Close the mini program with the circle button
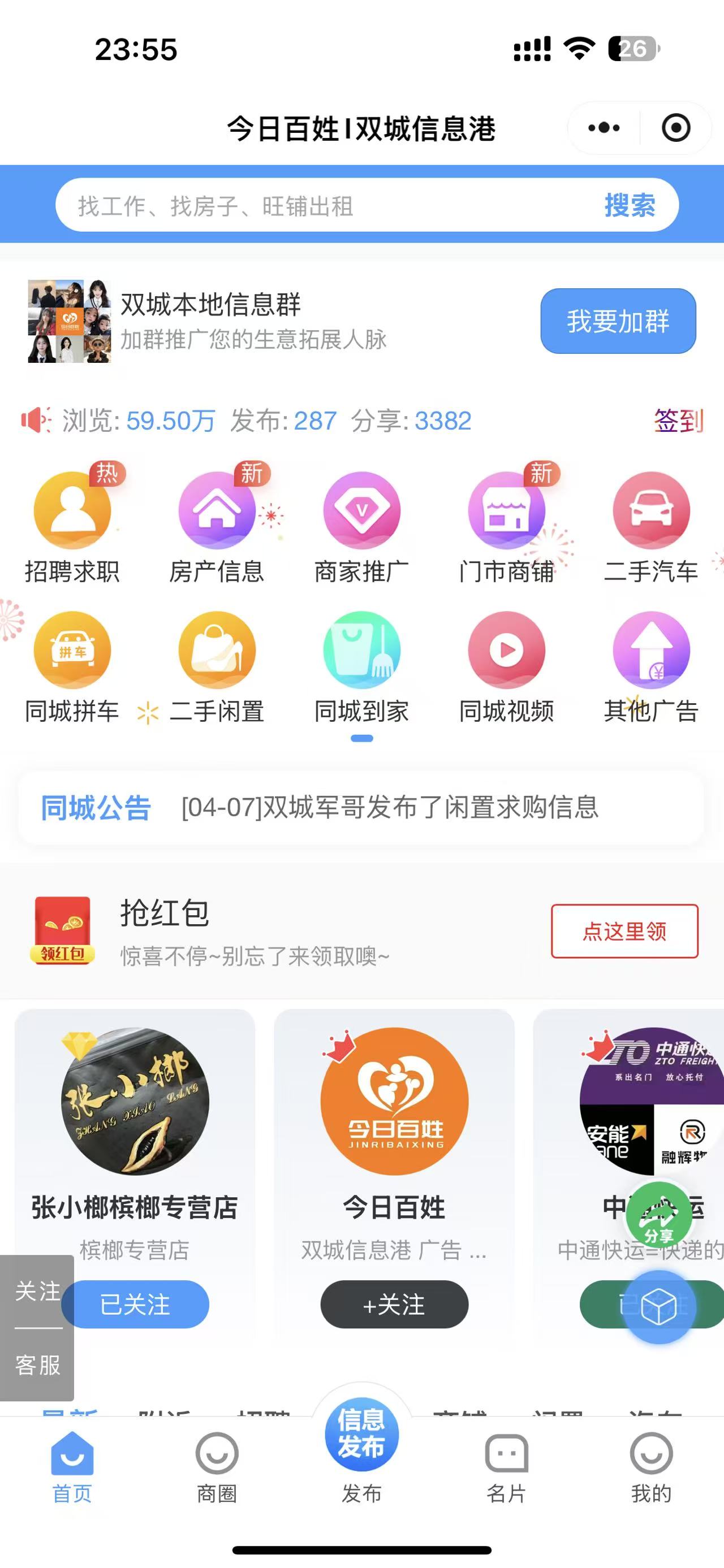This screenshot has width=724, height=1568. pyautogui.click(x=676, y=128)
